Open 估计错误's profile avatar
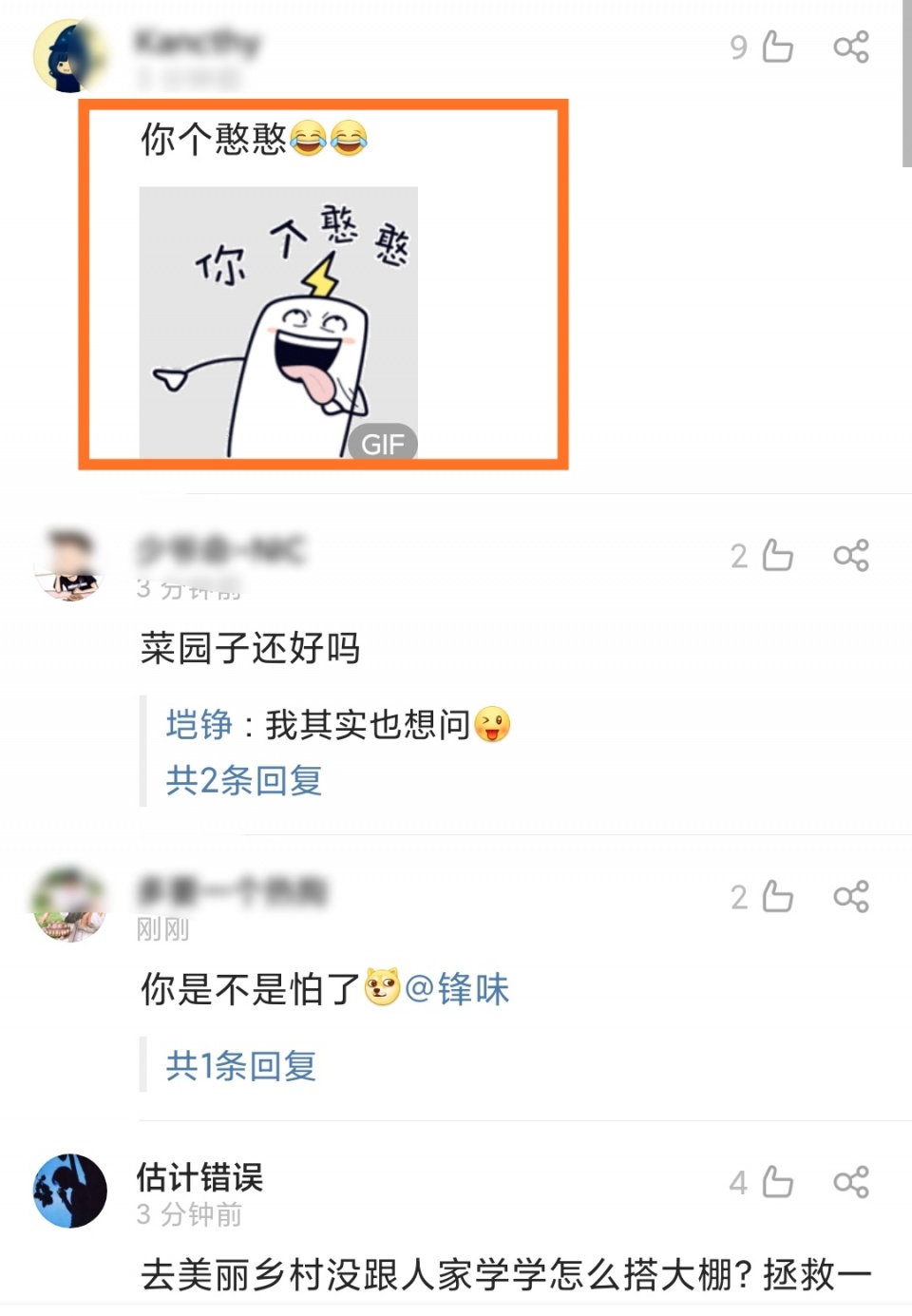 (x=70, y=1191)
